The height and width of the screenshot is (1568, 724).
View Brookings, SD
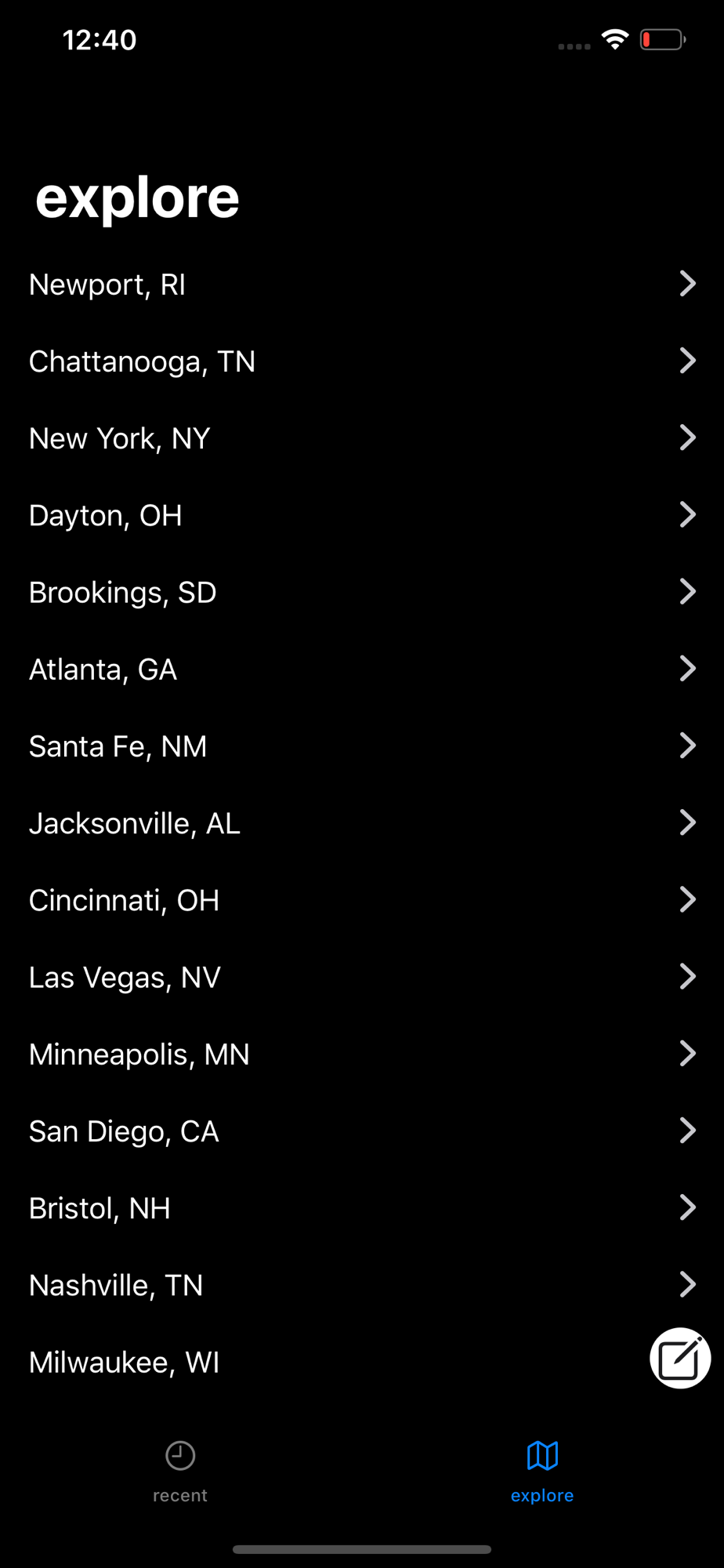pyautogui.click(x=362, y=591)
